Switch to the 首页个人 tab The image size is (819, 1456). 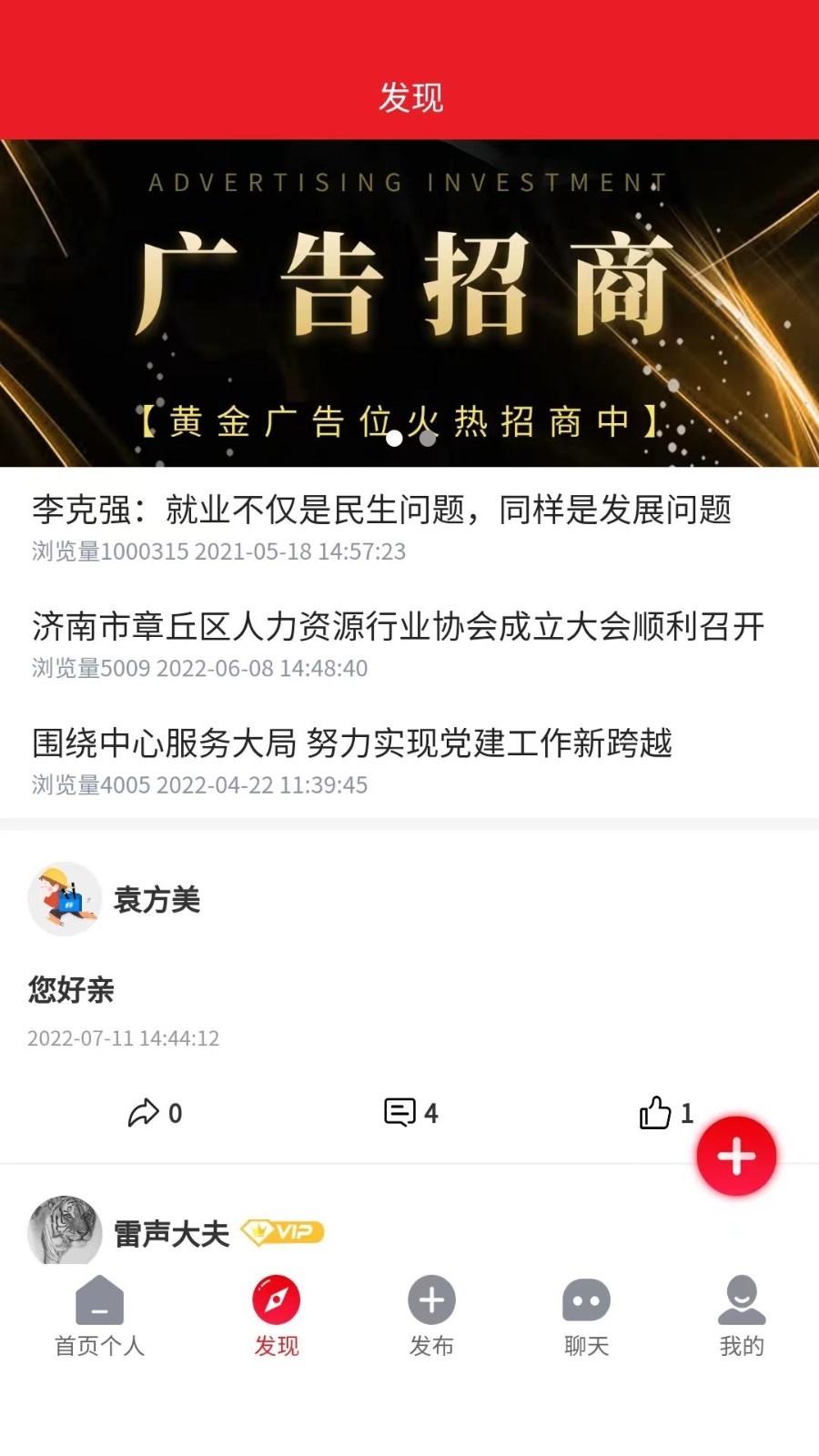click(x=99, y=1317)
